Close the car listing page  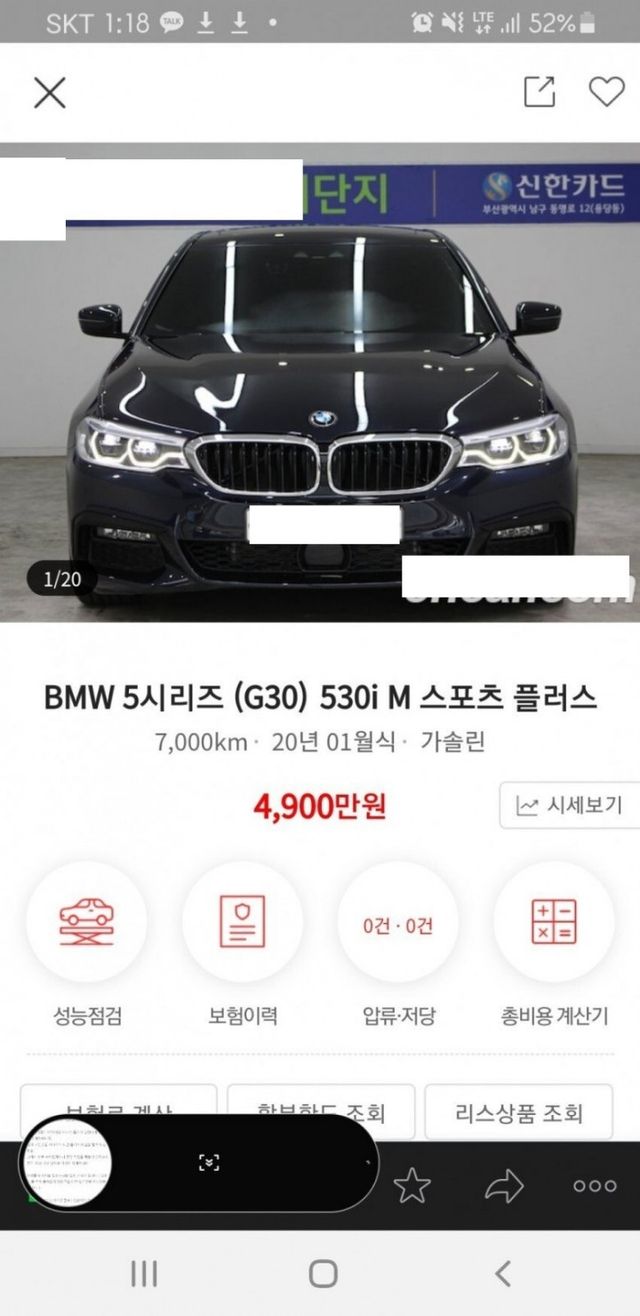49,93
